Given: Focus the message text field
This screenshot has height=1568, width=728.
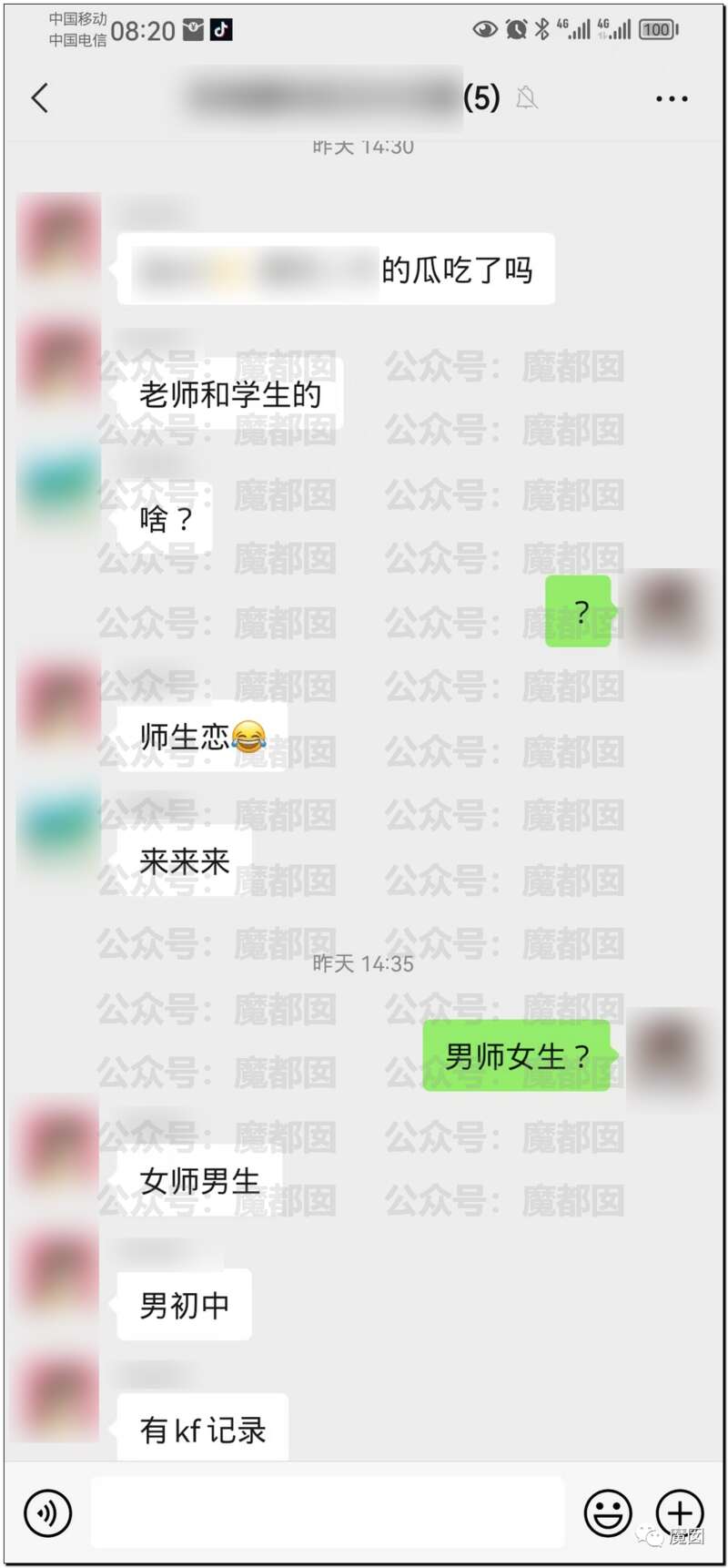Looking at the screenshot, I should [328, 1512].
